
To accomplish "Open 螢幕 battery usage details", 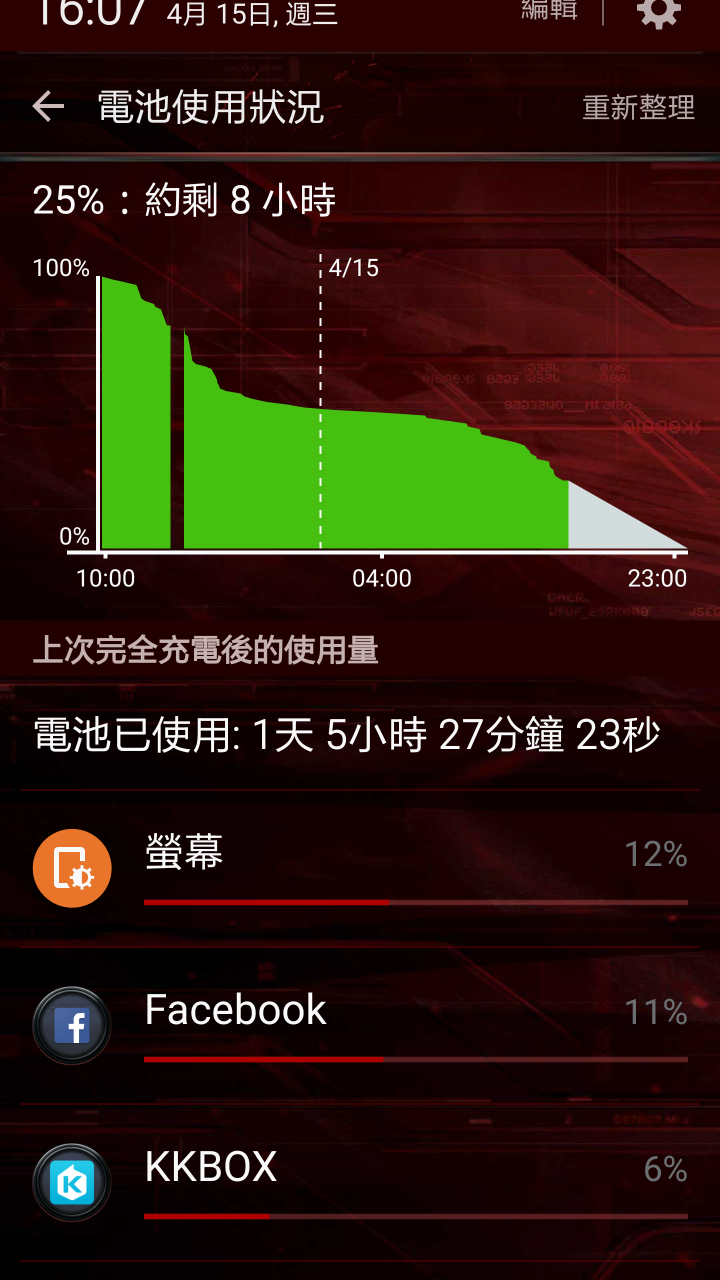I will (x=360, y=867).
